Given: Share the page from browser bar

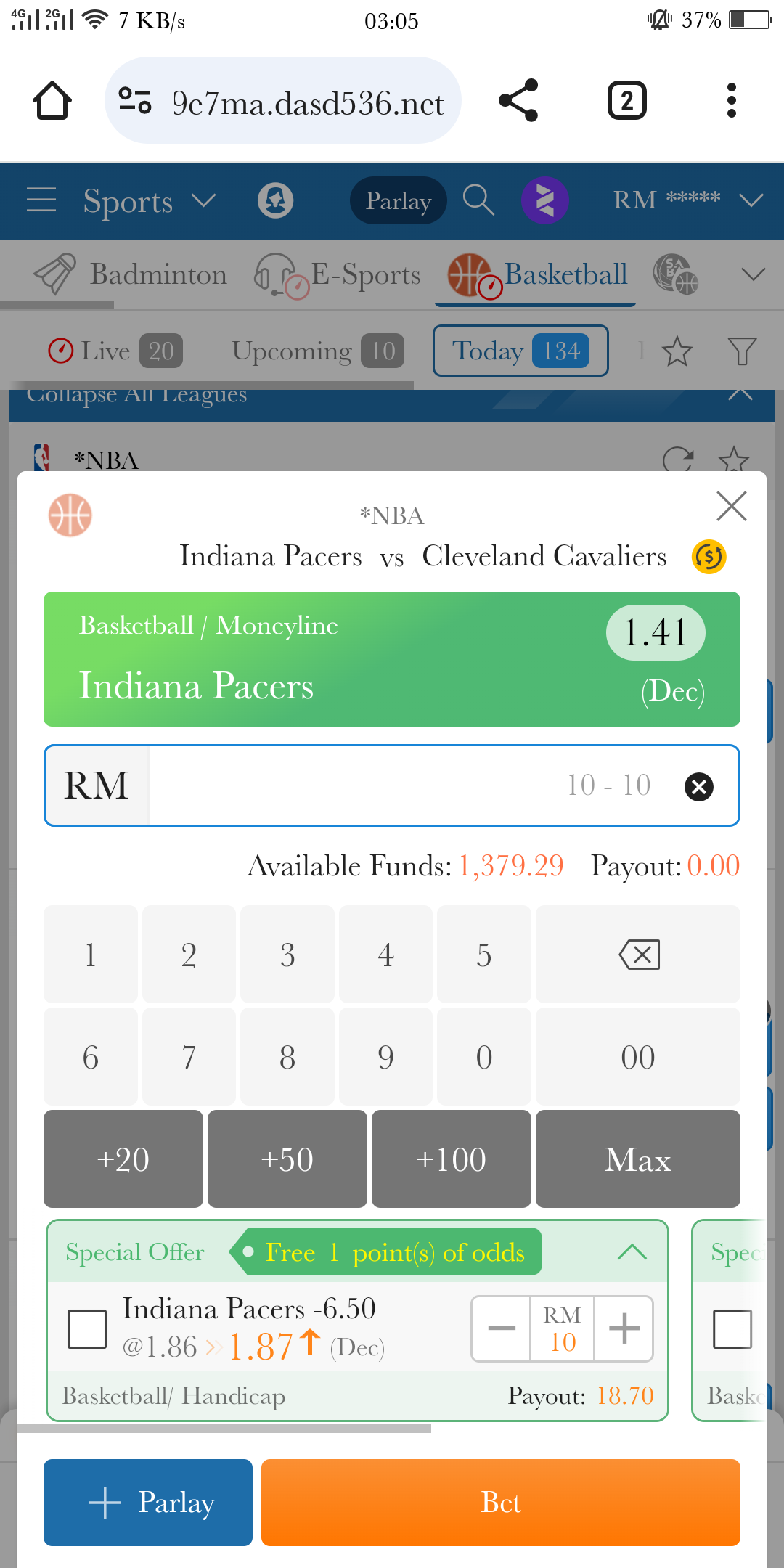Looking at the screenshot, I should coord(518,100).
